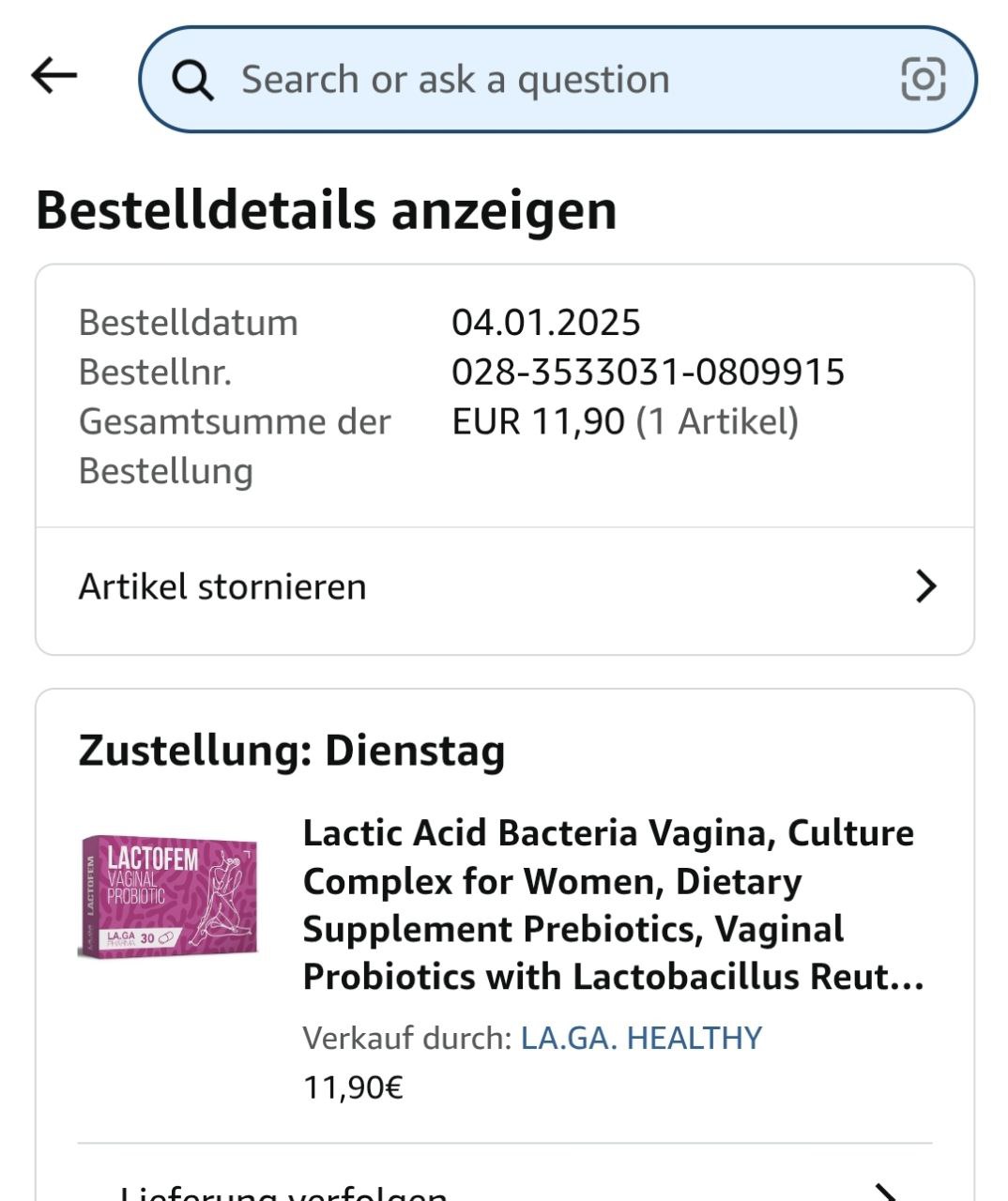The image size is (1008, 1201).
Task: Open the Lactofem Vaginal Probiotic product image
Action: [x=168, y=896]
